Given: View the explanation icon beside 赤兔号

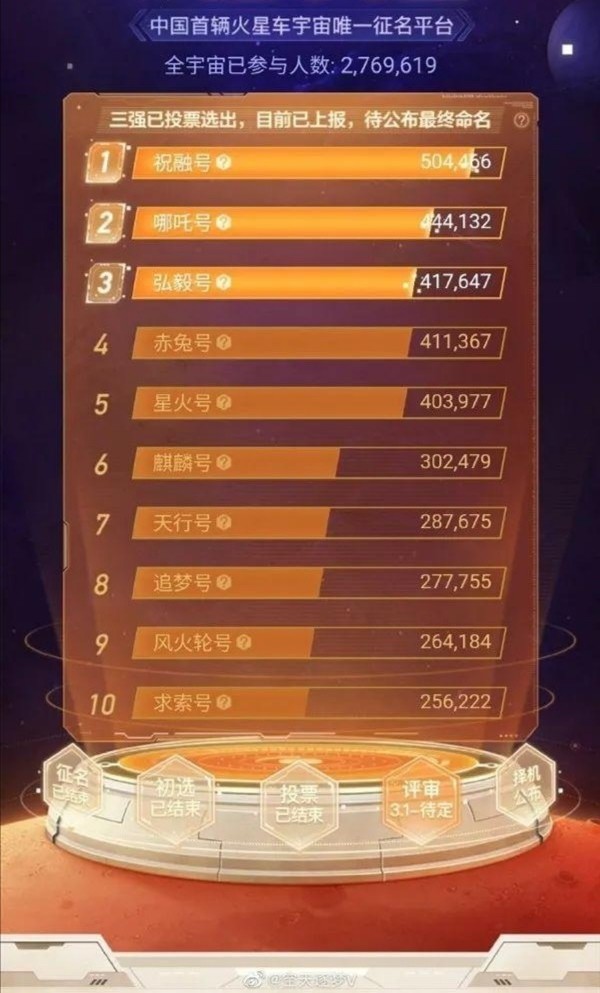Looking at the screenshot, I should (x=223, y=343).
